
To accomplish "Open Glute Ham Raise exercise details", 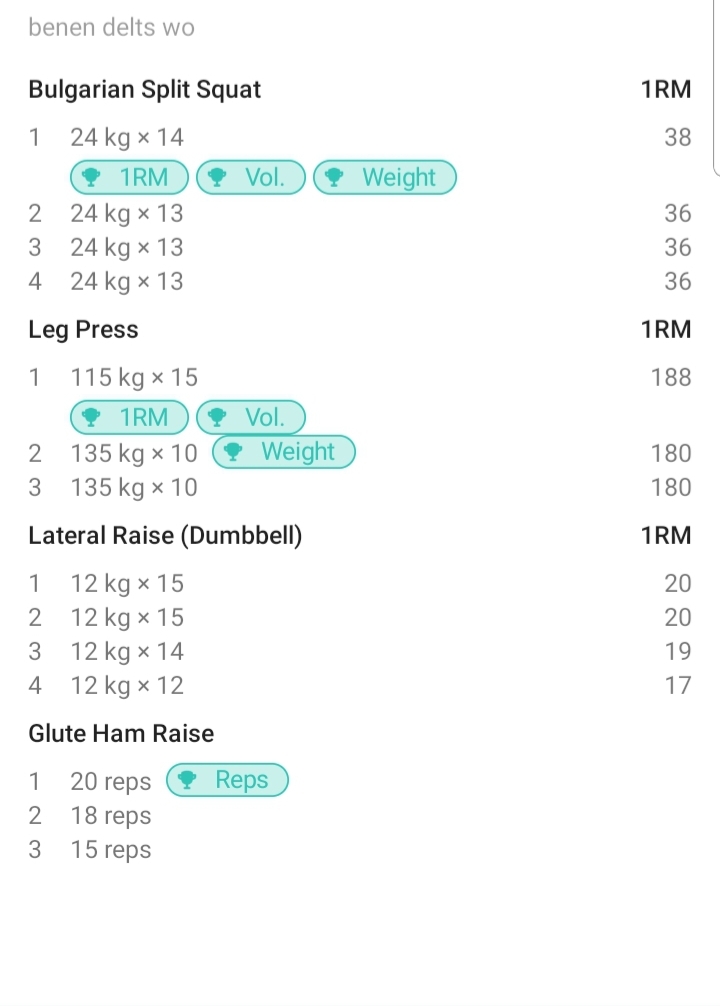I will coord(121,733).
